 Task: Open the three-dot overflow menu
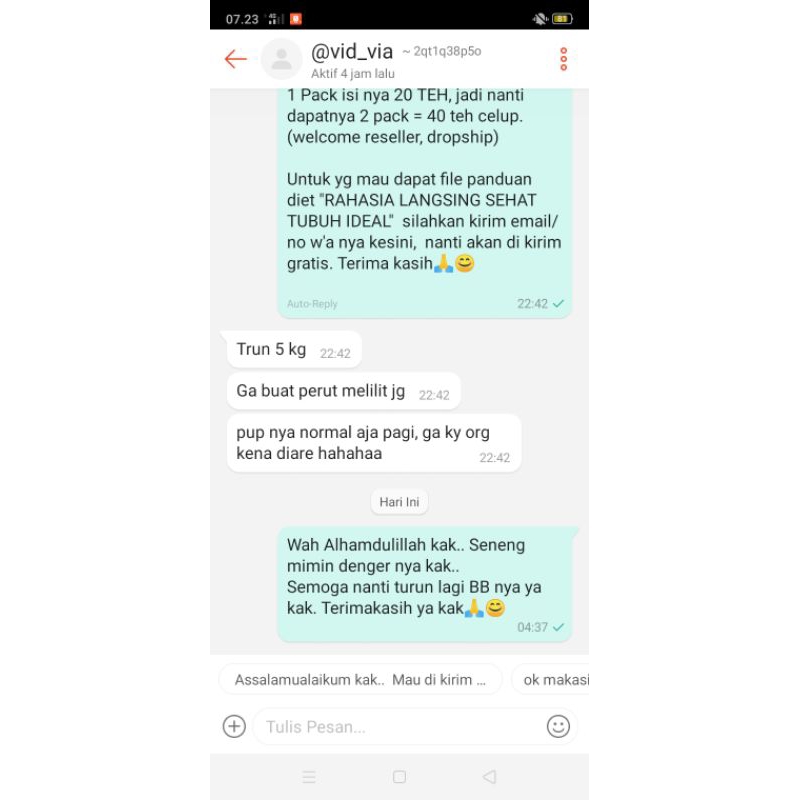pos(564,59)
